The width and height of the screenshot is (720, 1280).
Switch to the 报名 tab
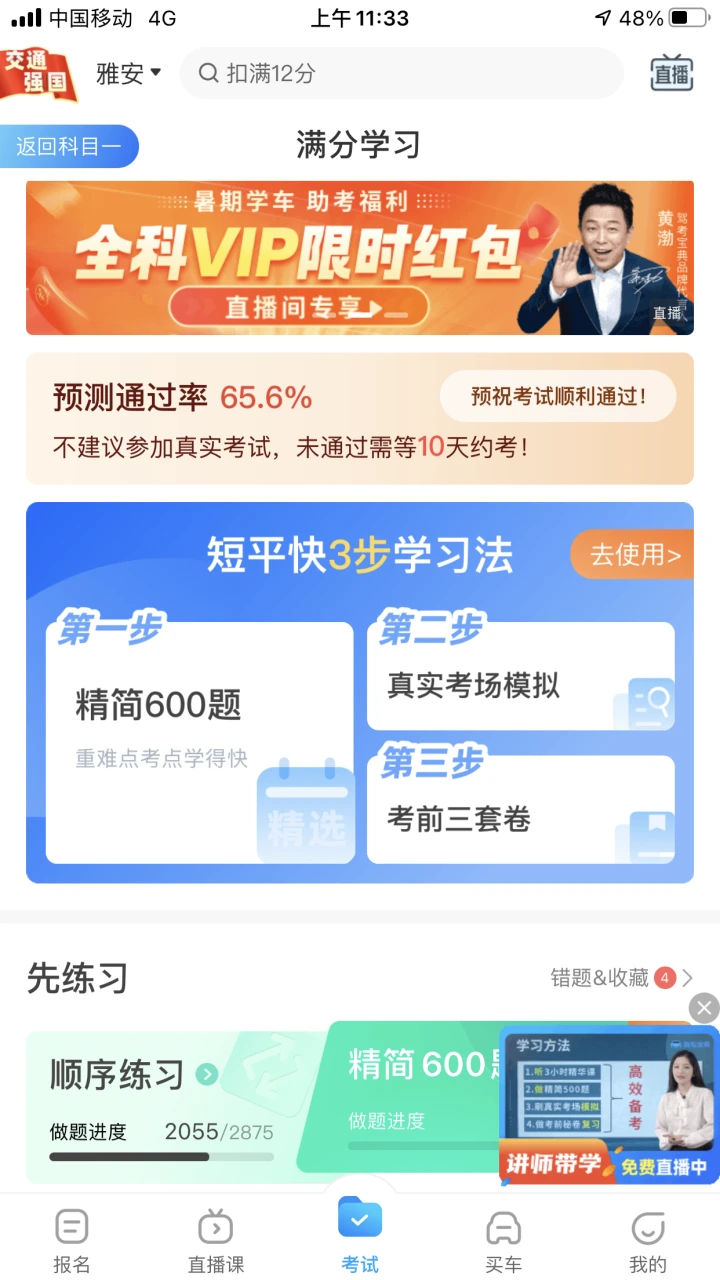pos(72,1241)
